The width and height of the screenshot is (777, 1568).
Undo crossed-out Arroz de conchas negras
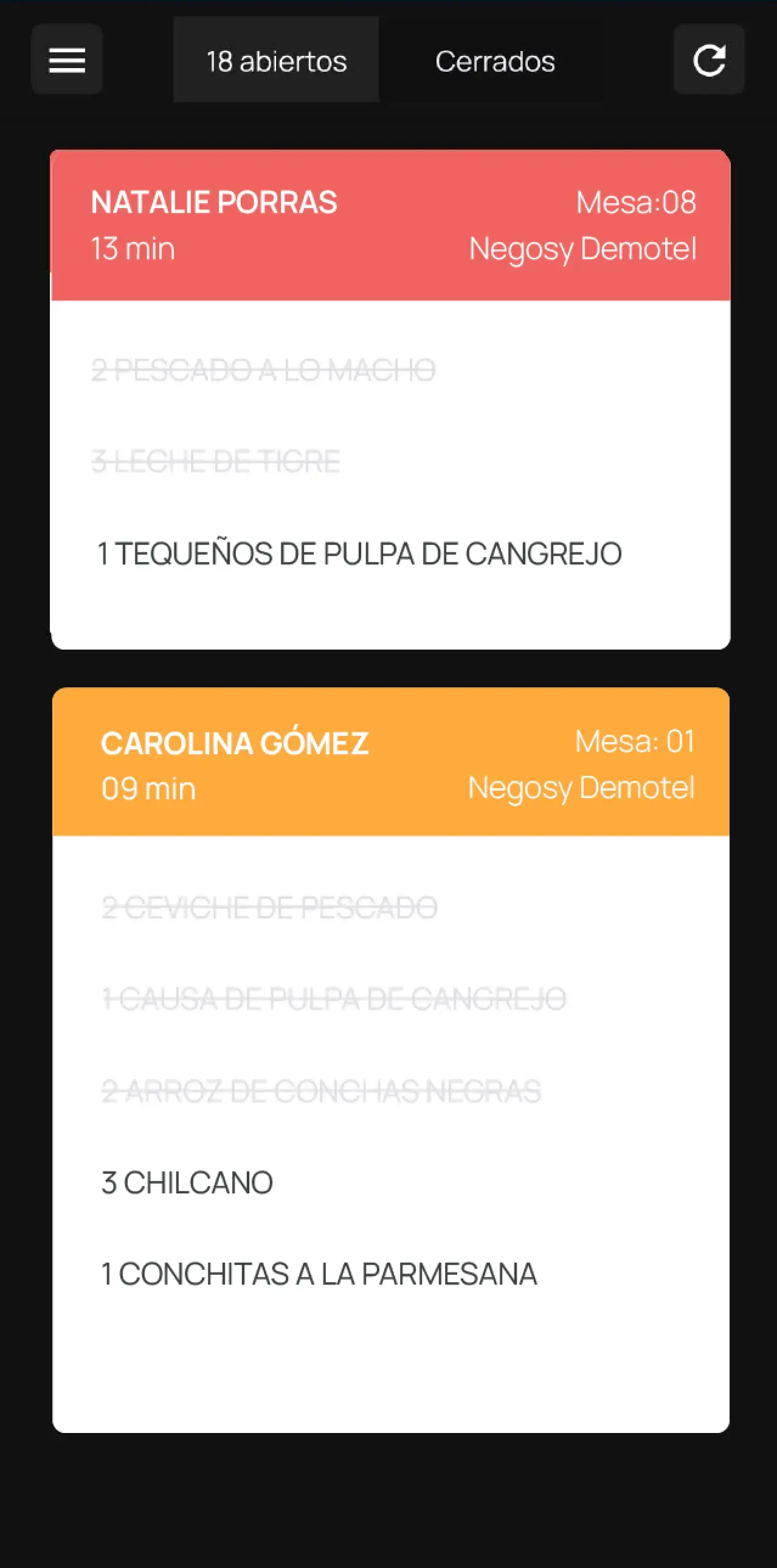(321, 1091)
